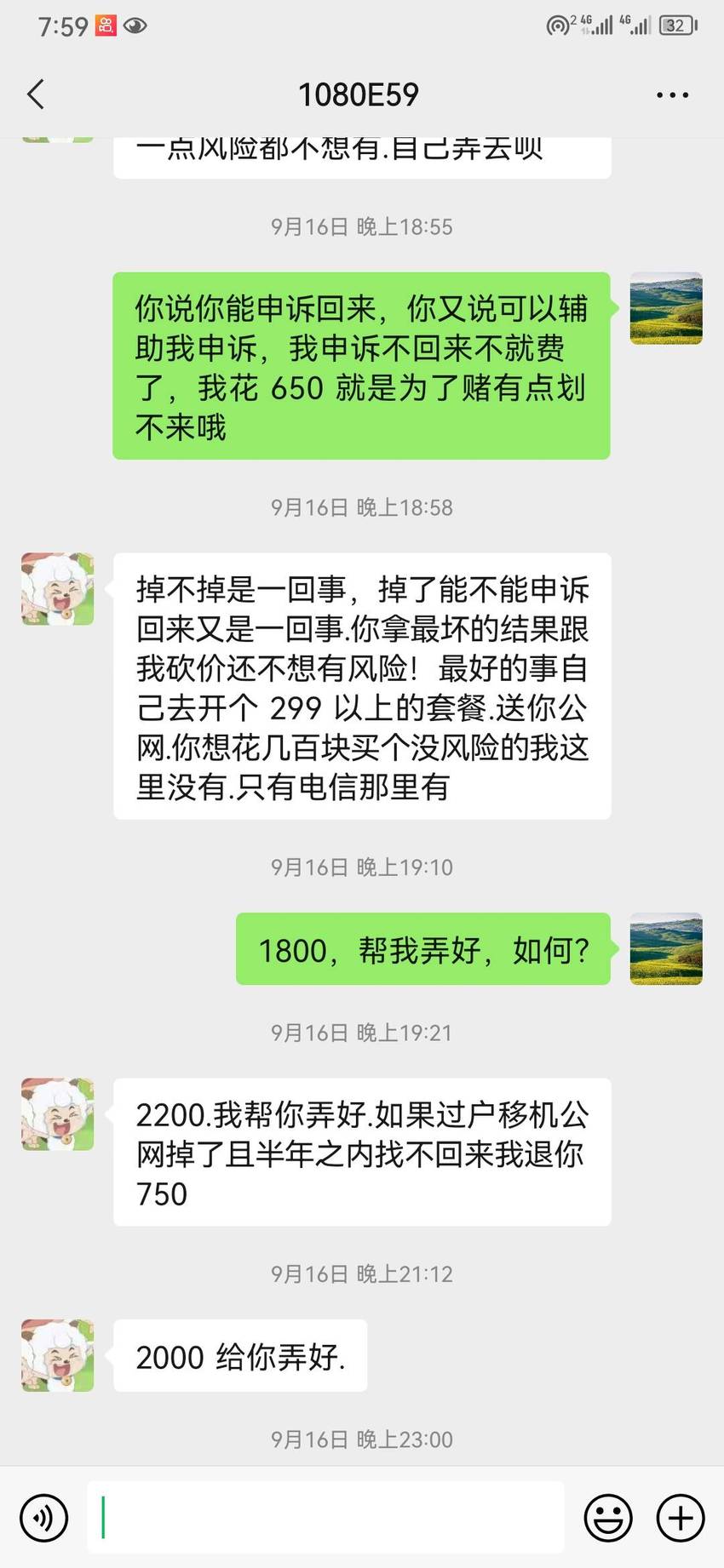The height and width of the screenshot is (1568, 724).
Task: Open the plus attachment menu
Action: tap(681, 1517)
